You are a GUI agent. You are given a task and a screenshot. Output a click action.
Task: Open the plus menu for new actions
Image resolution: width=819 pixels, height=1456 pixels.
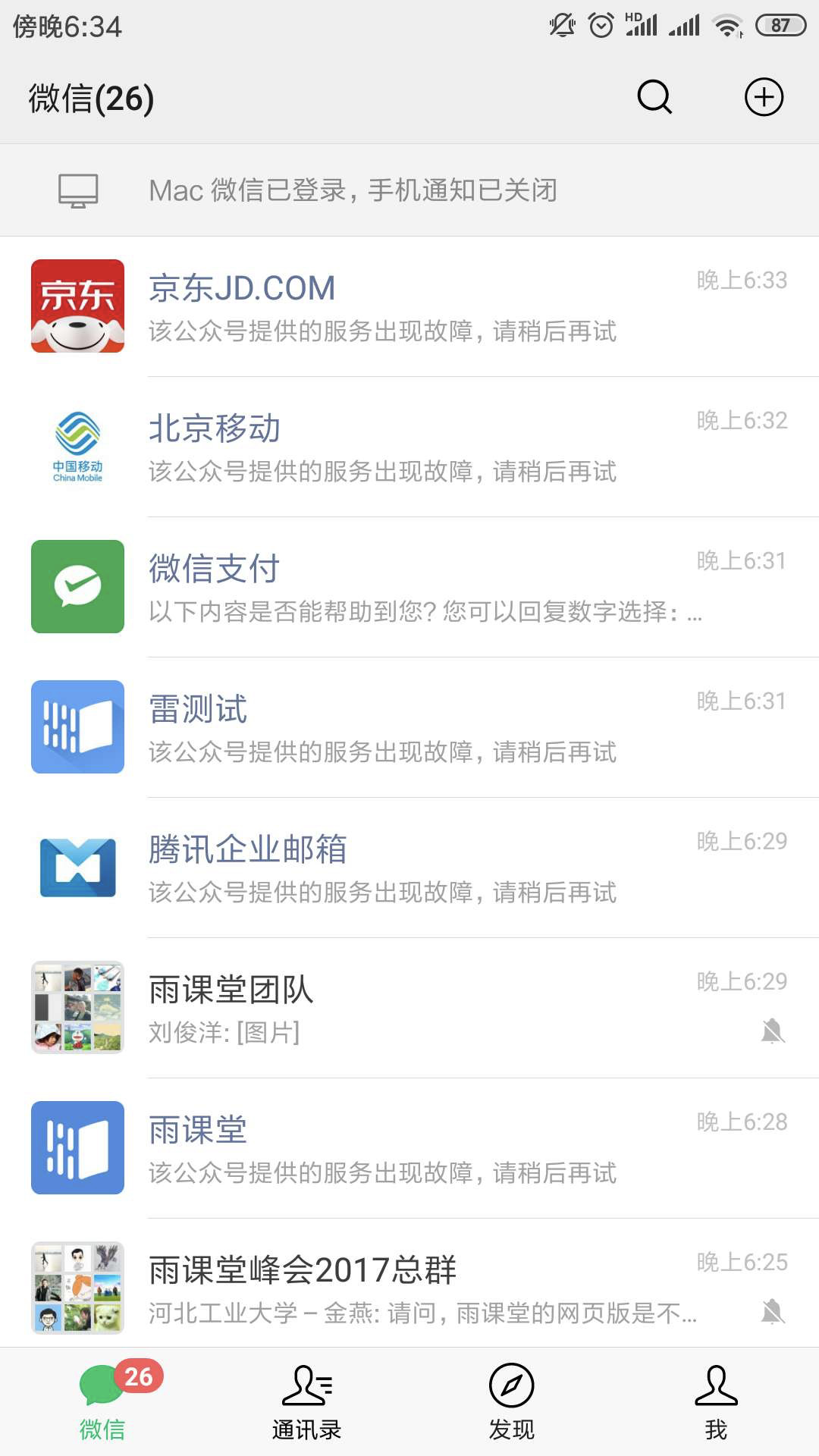point(764,97)
